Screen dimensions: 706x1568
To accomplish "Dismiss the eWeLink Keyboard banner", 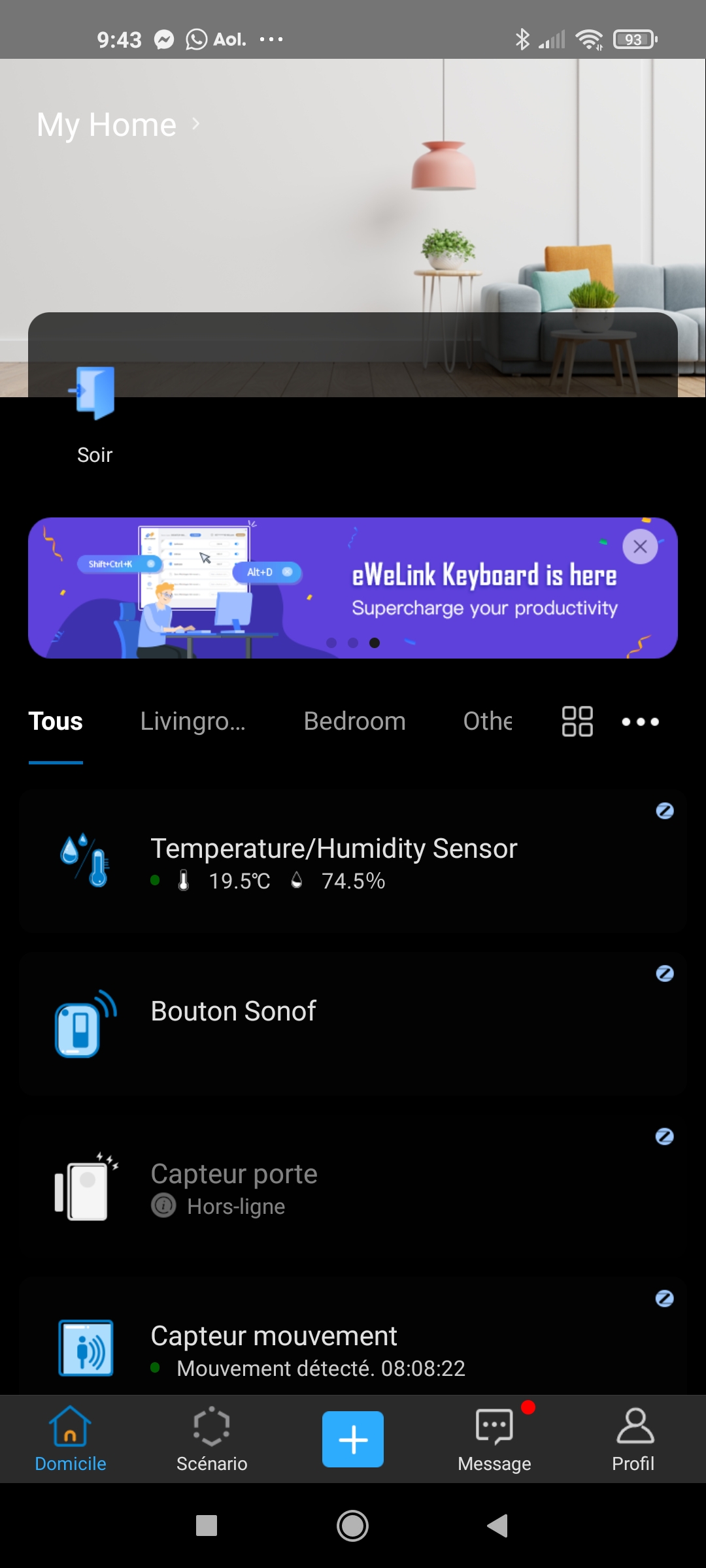I will (x=640, y=547).
